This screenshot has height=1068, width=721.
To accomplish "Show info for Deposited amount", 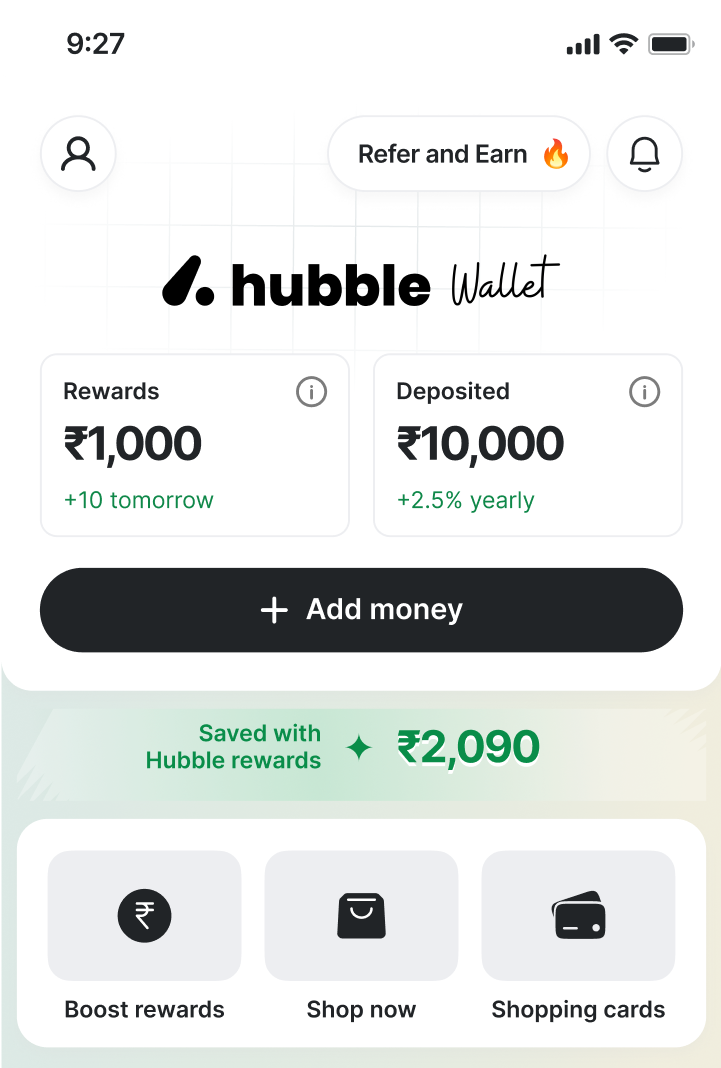I will coord(644,392).
